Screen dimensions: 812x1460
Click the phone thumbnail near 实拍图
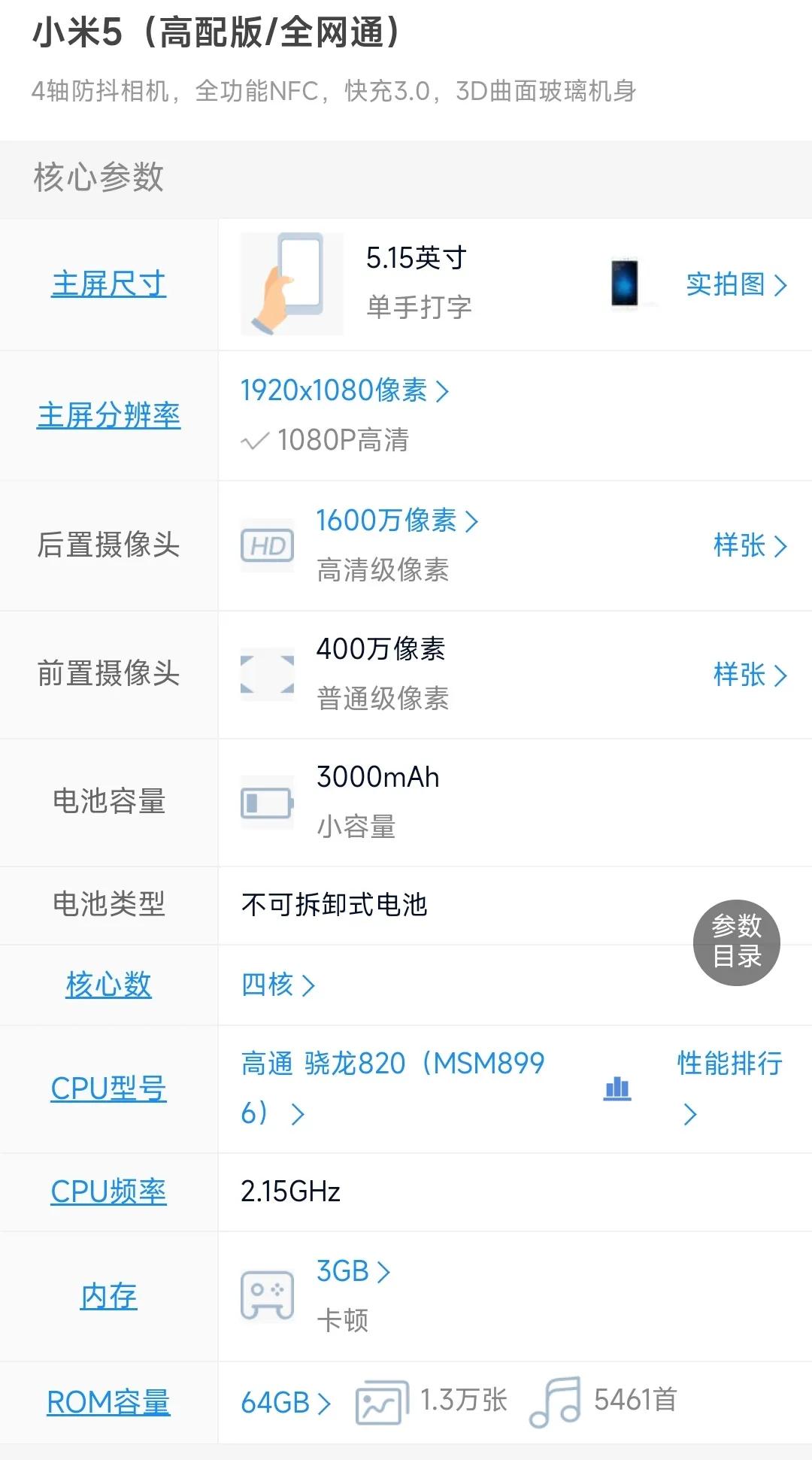[x=624, y=284]
